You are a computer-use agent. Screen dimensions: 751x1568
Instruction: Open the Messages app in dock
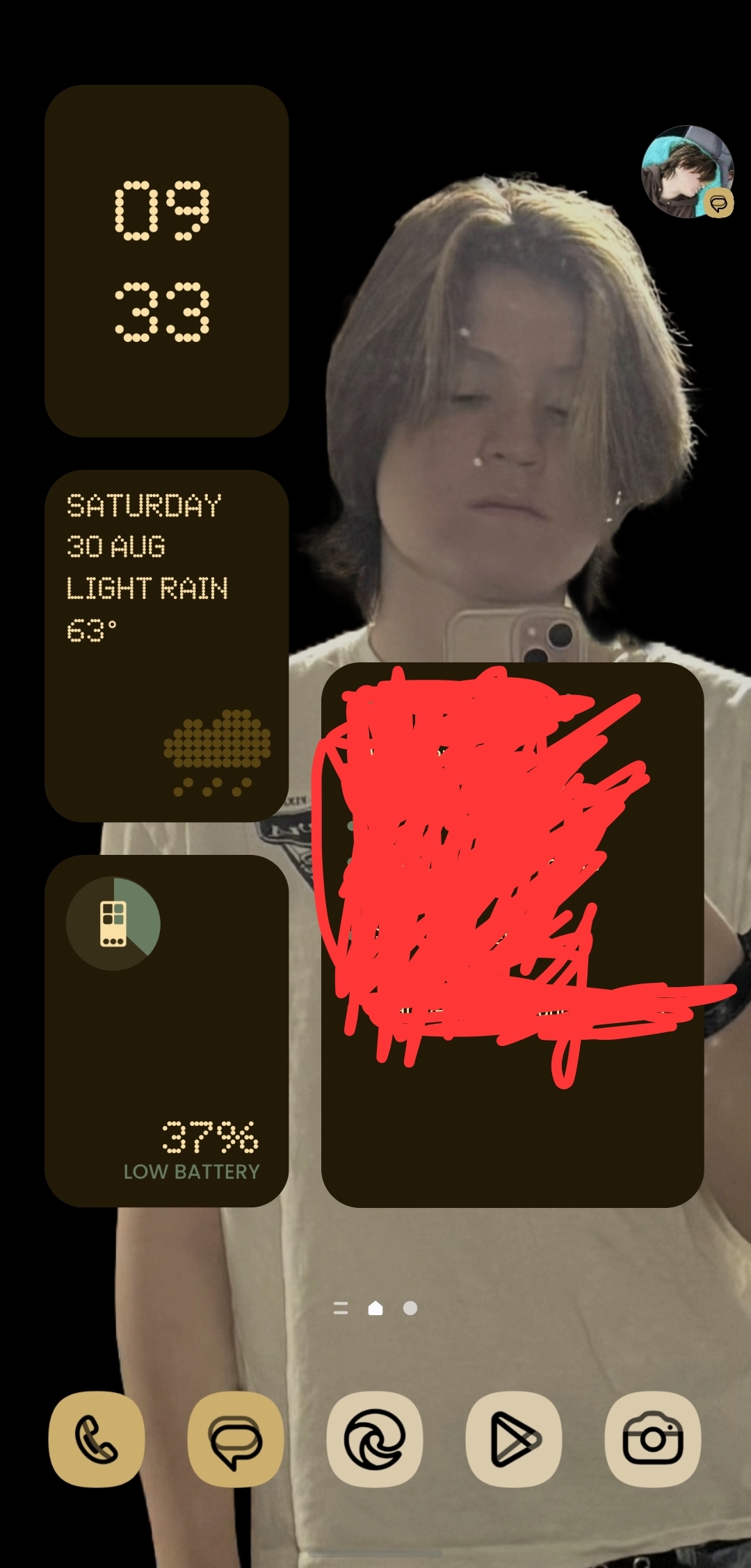point(236,1439)
